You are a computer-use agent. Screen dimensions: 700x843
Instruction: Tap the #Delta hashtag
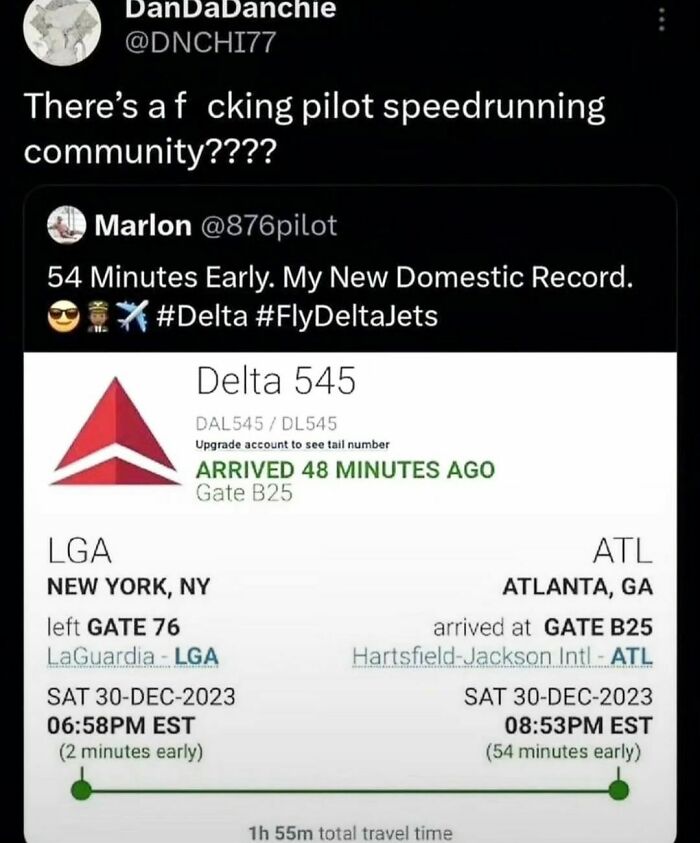195,317
